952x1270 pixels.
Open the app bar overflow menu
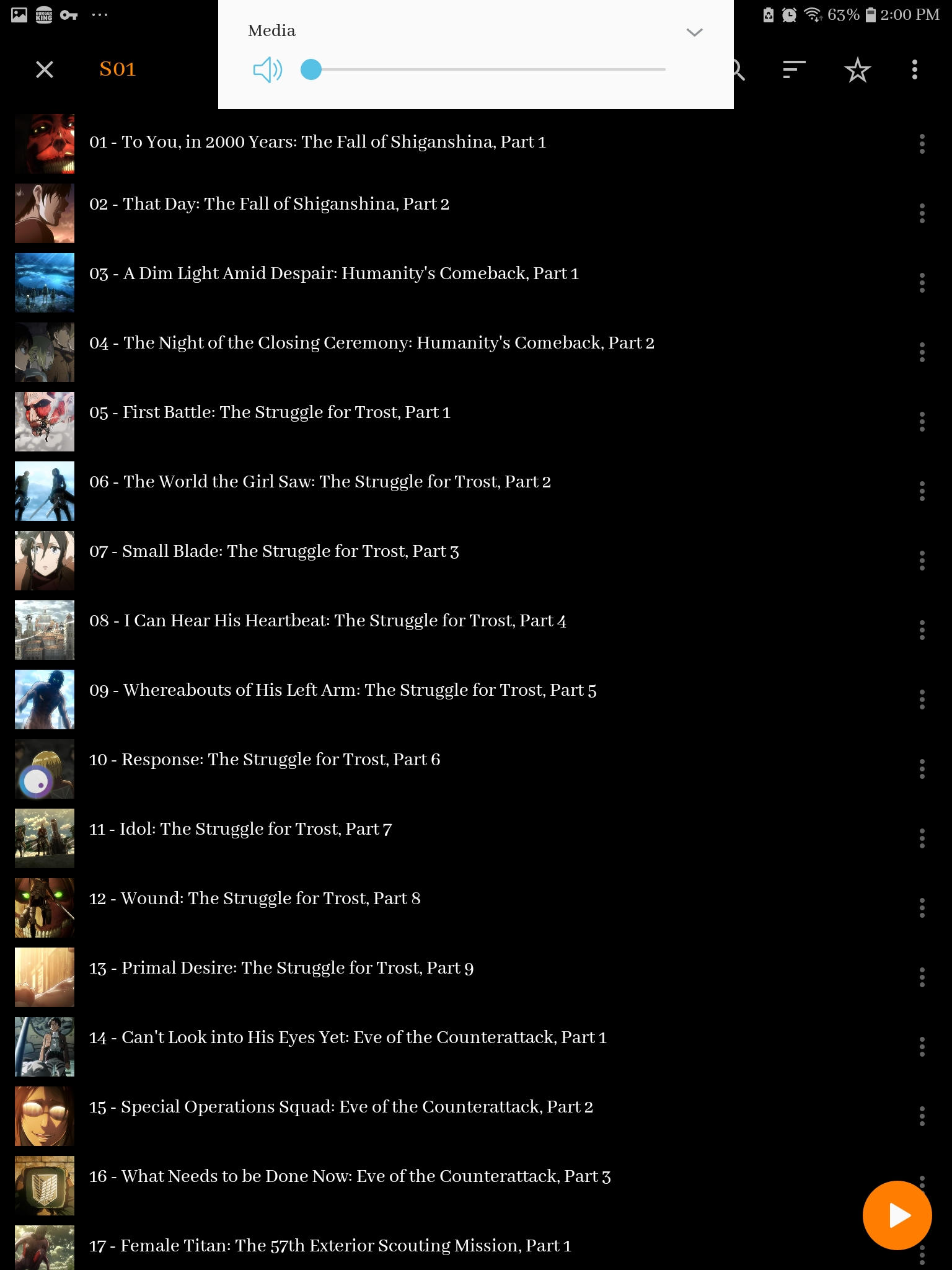coord(915,69)
